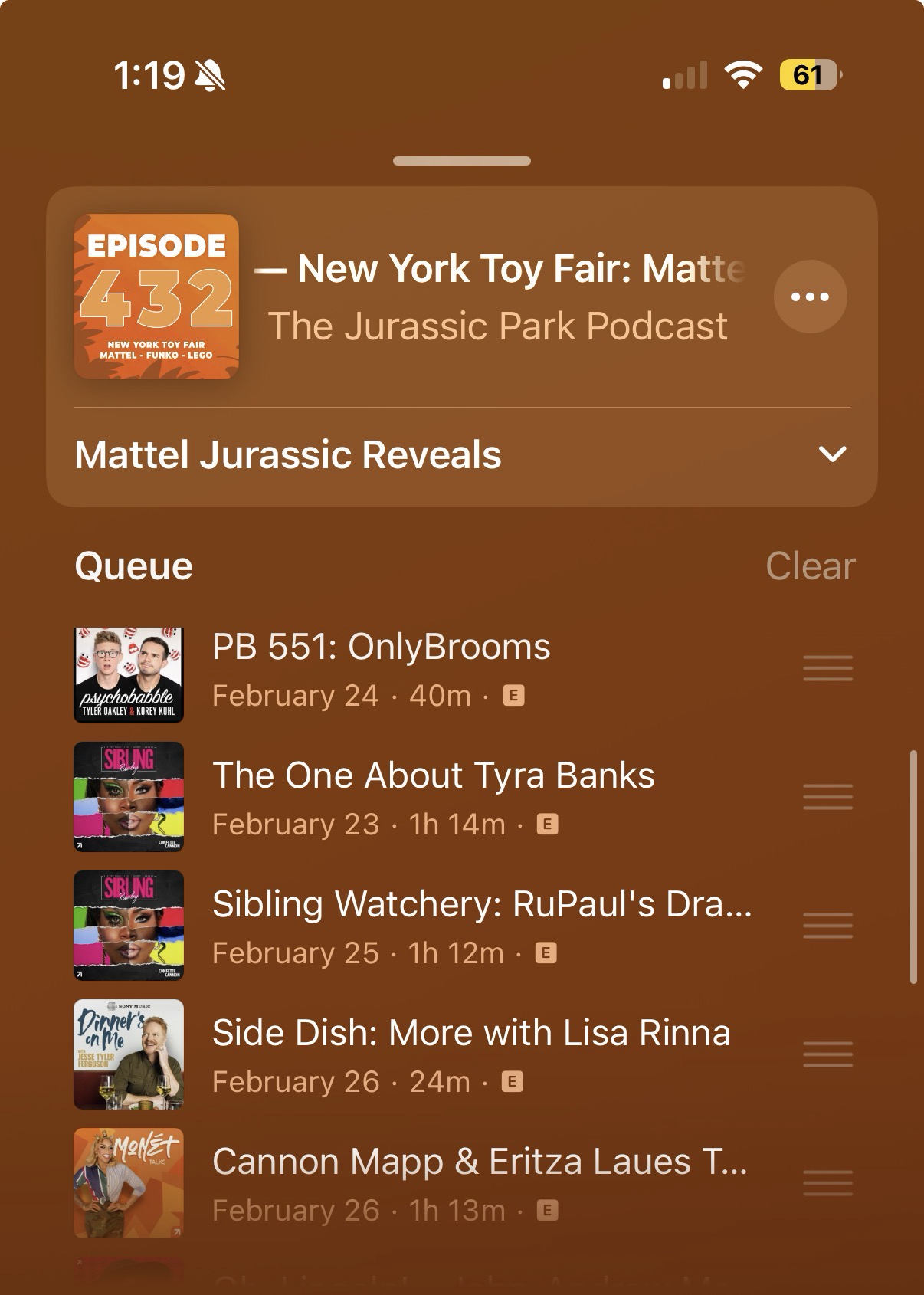The width and height of the screenshot is (924, 1295).
Task: Open the more options ellipsis button
Action: [x=810, y=297]
